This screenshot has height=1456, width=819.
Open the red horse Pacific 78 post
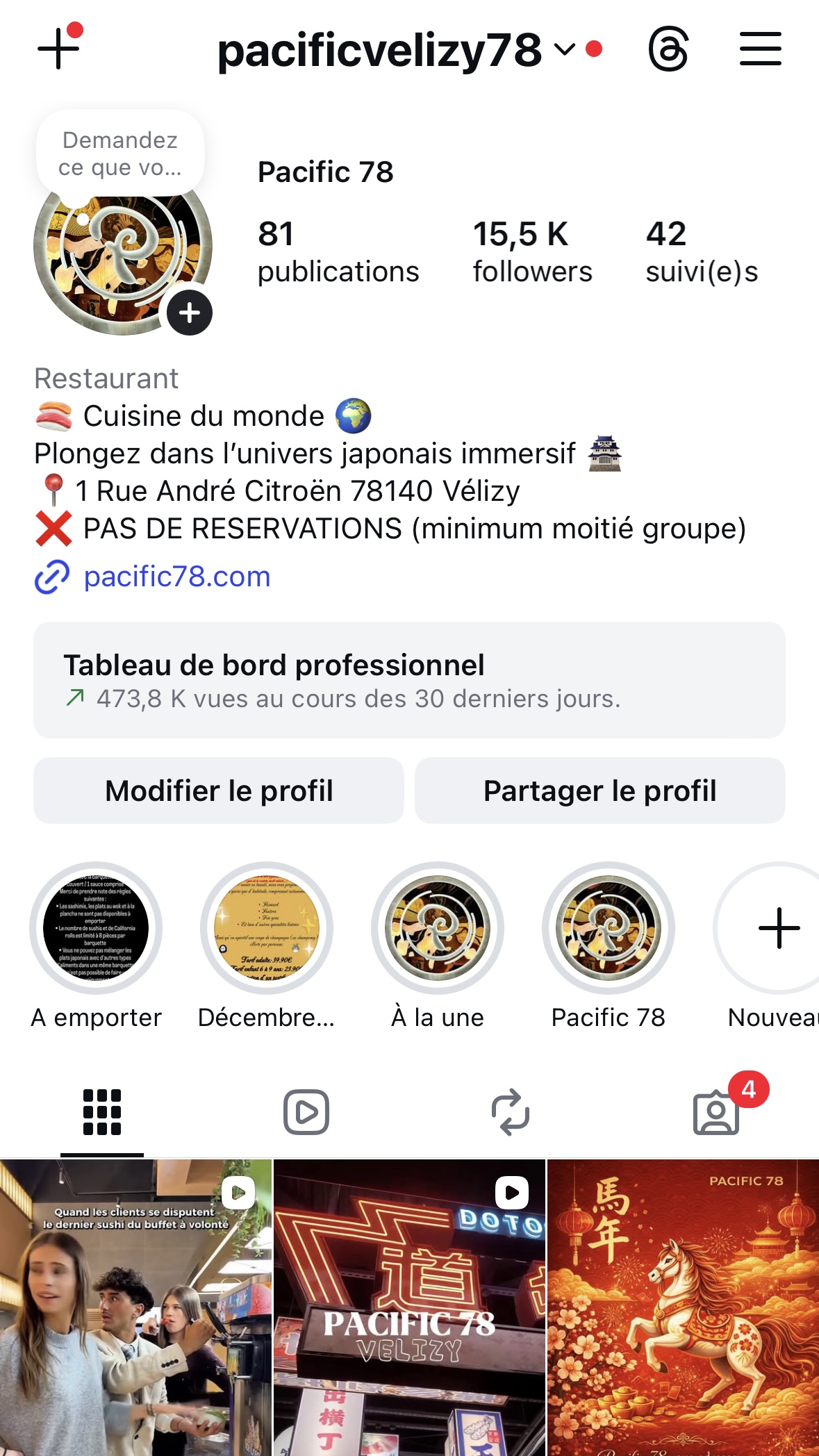[x=684, y=1307]
